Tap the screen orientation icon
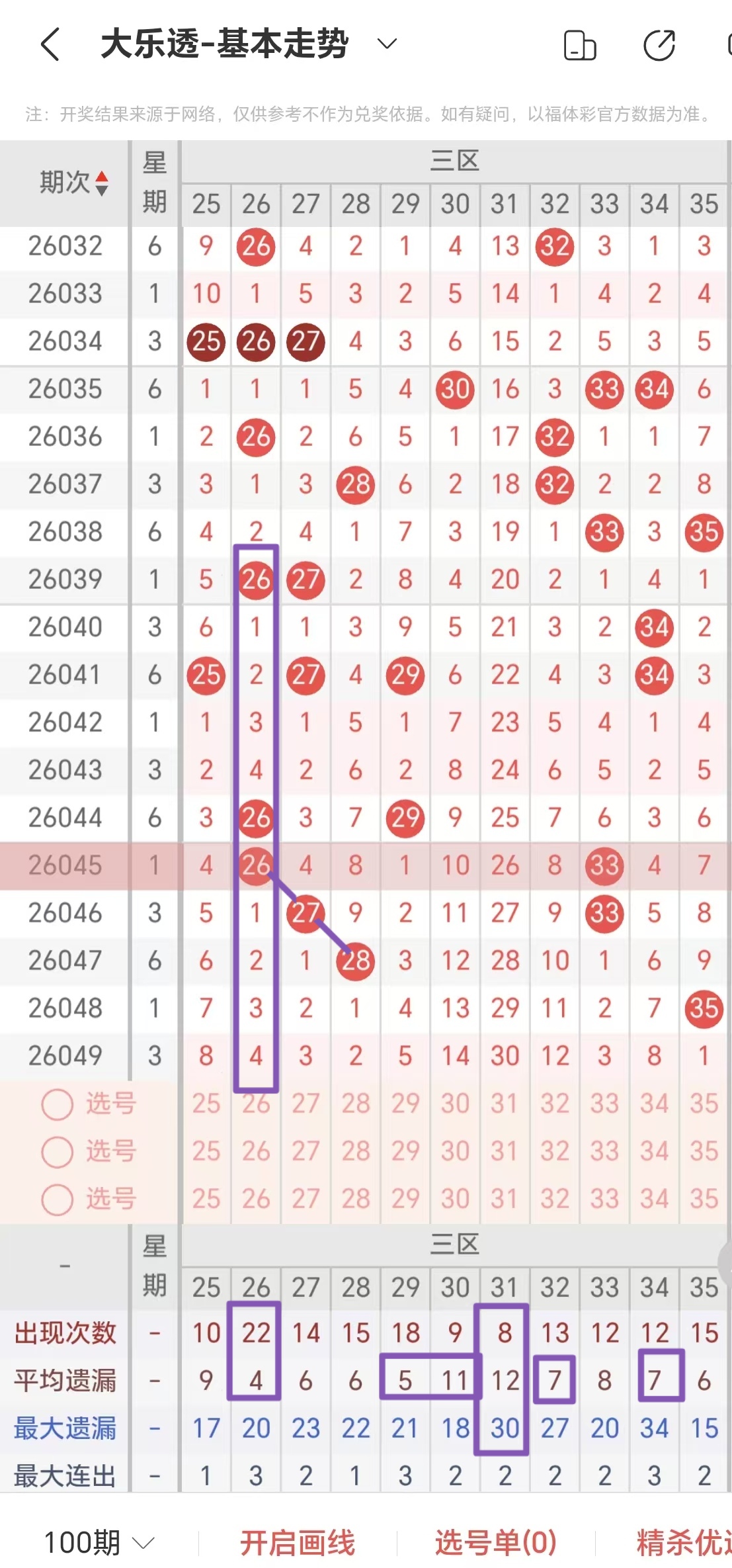The height and width of the screenshot is (1568, 732). pyautogui.click(x=580, y=45)
